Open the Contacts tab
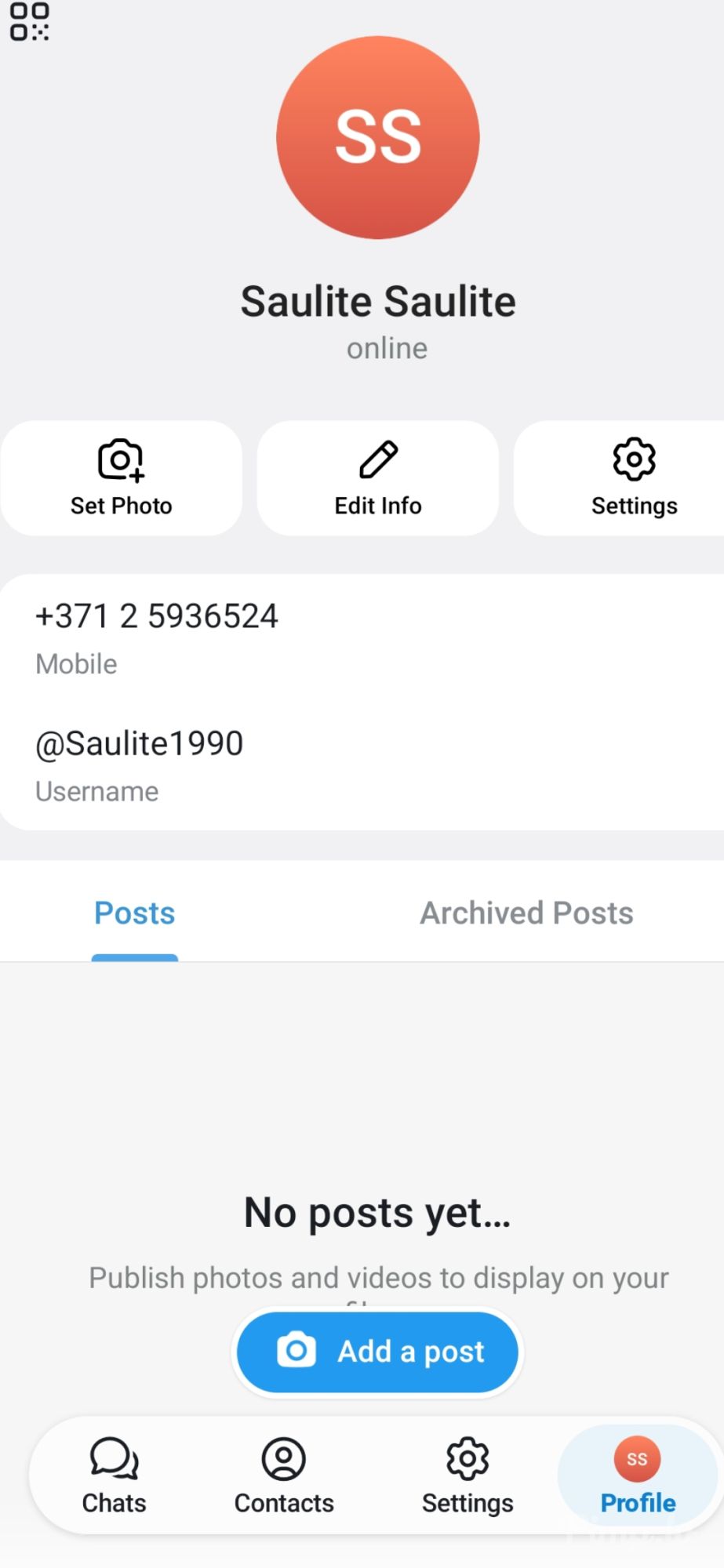Image resolution: width=724 pixels, height=1568 pixels. point(284,1475)
